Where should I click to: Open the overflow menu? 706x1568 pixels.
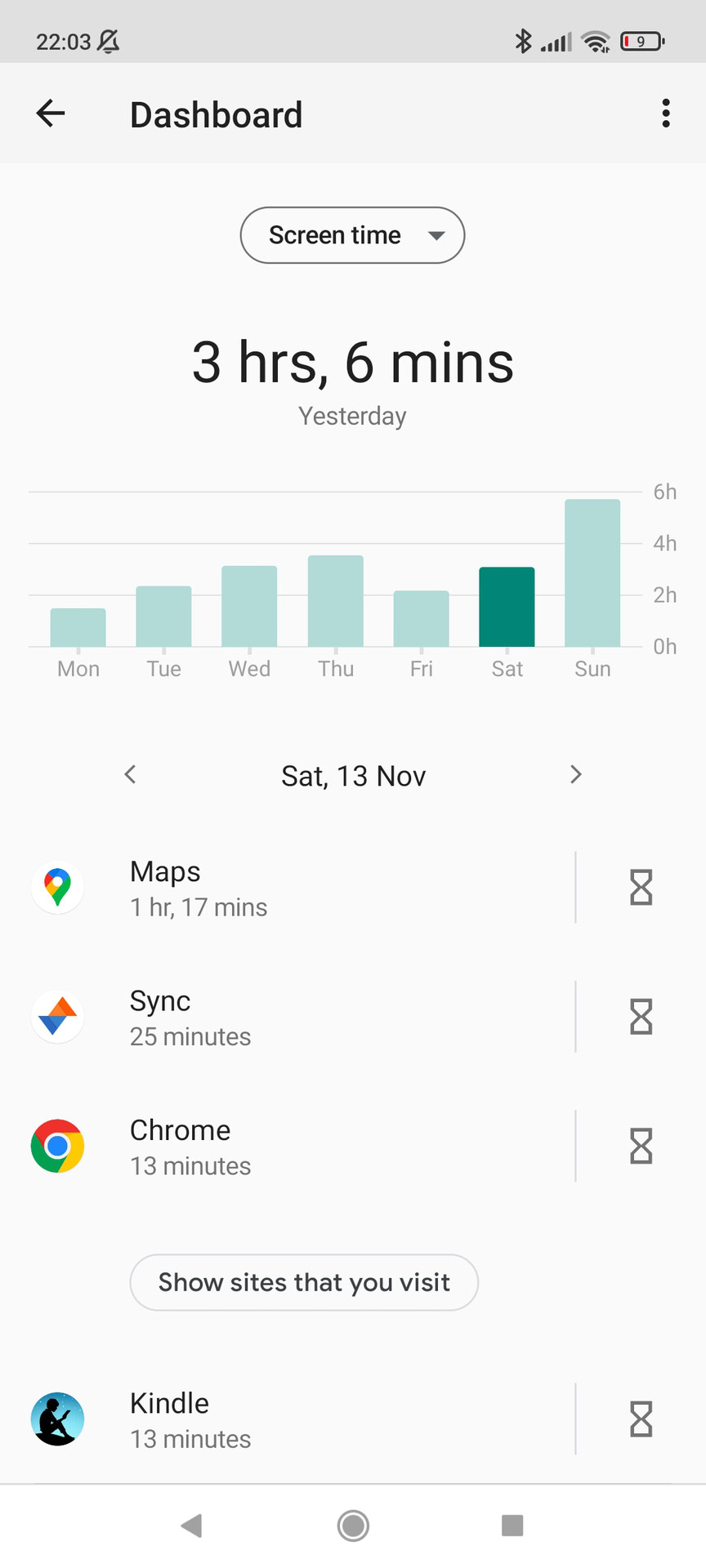pos(666,114)
